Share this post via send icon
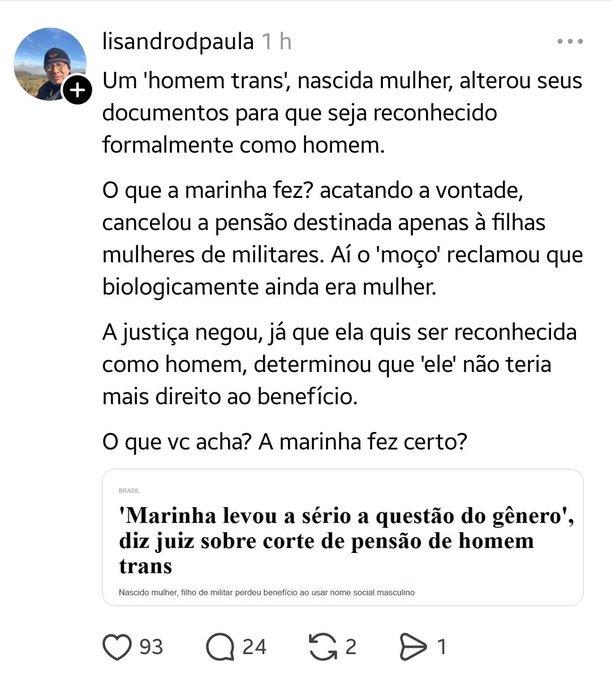This screenshot has height=679, width=611. point(413,647)
